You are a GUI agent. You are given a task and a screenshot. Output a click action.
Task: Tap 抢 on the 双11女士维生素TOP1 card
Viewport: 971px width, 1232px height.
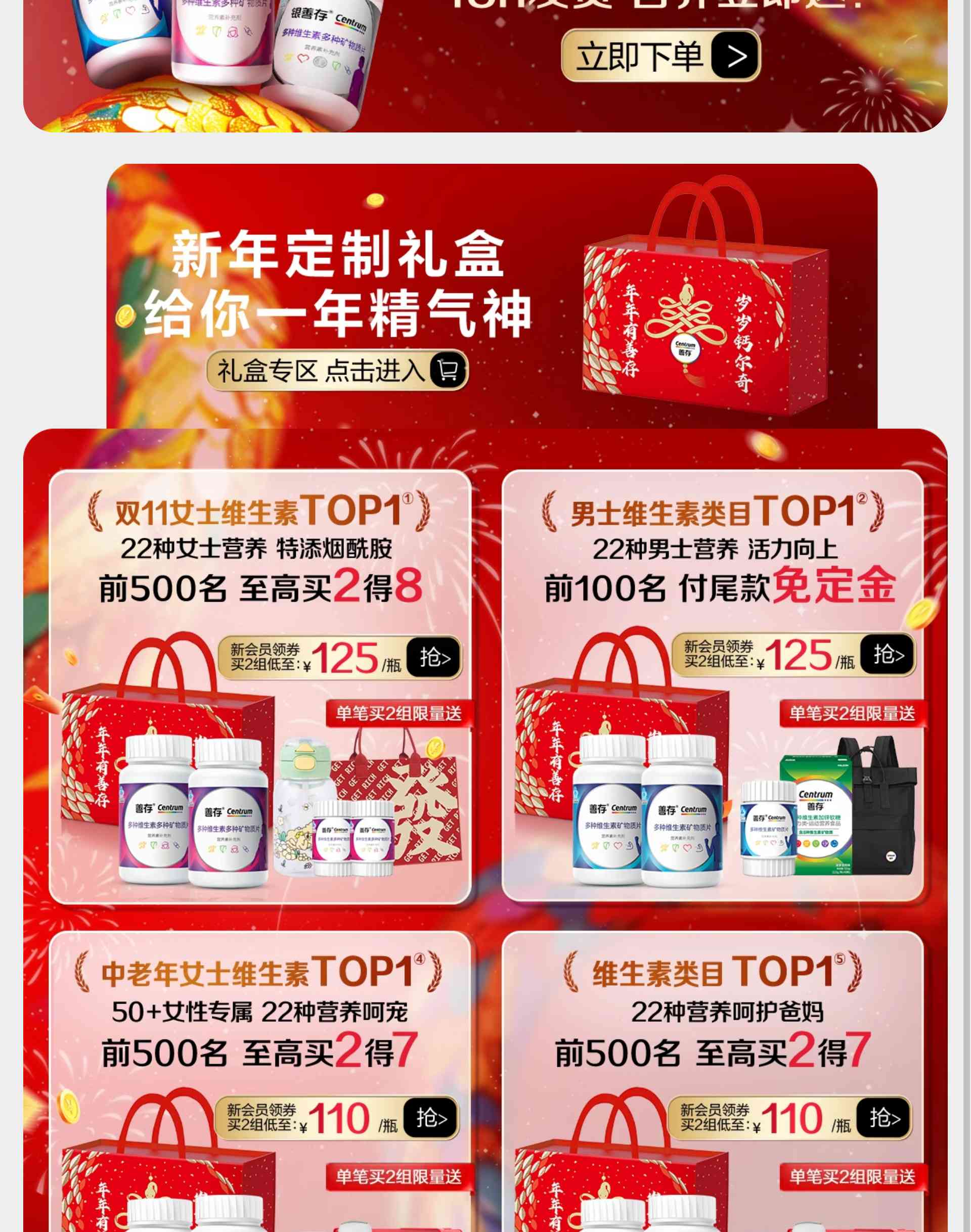point(434,658)
